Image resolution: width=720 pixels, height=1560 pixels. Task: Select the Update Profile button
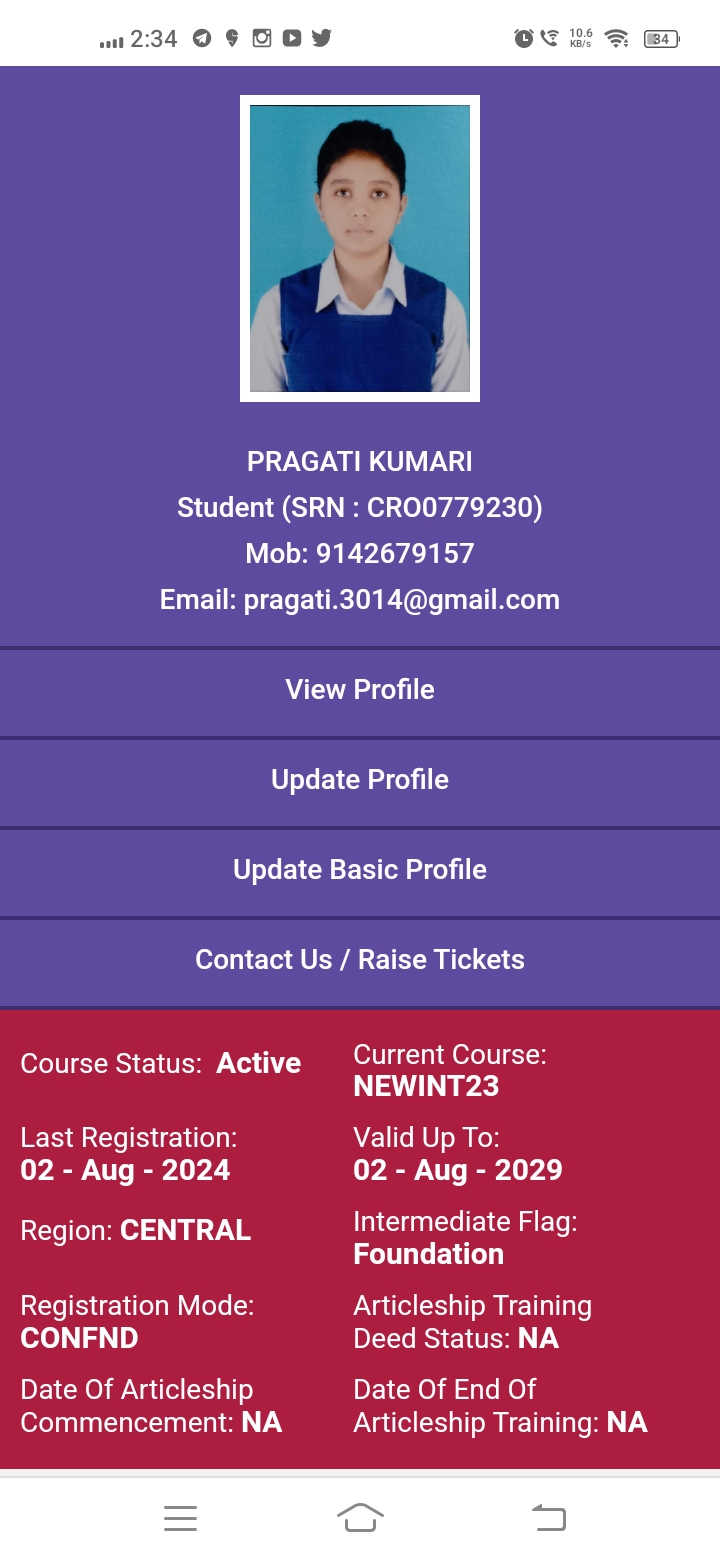(x=360, y=780)
